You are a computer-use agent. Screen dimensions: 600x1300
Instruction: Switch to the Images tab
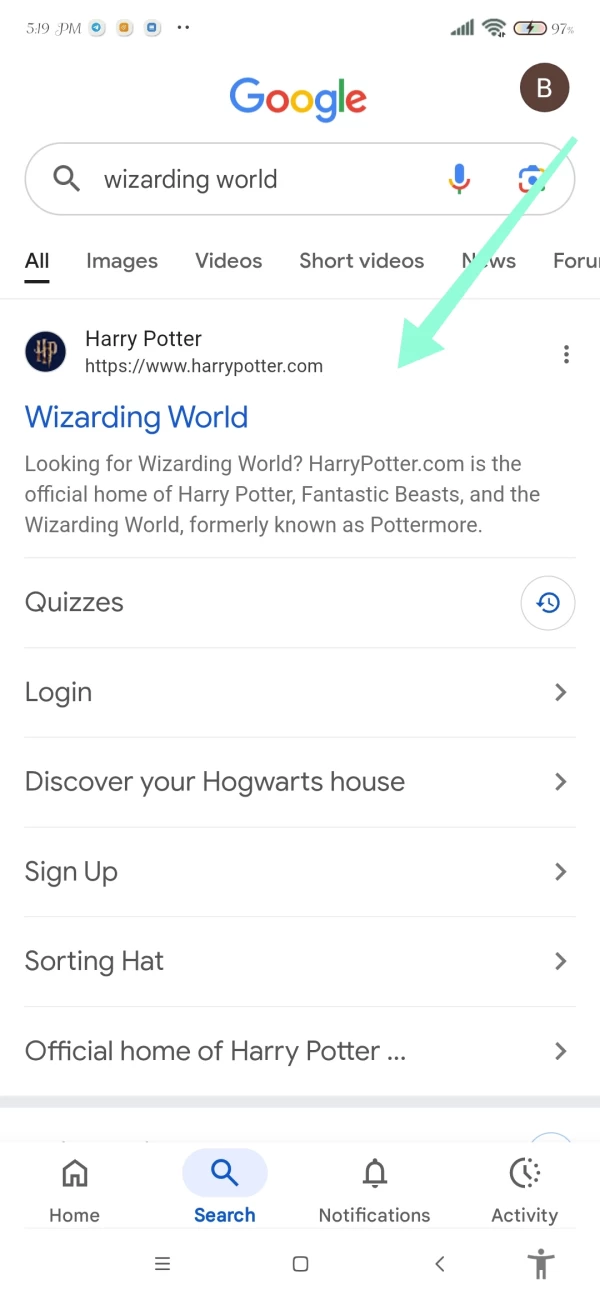point(122,261)
